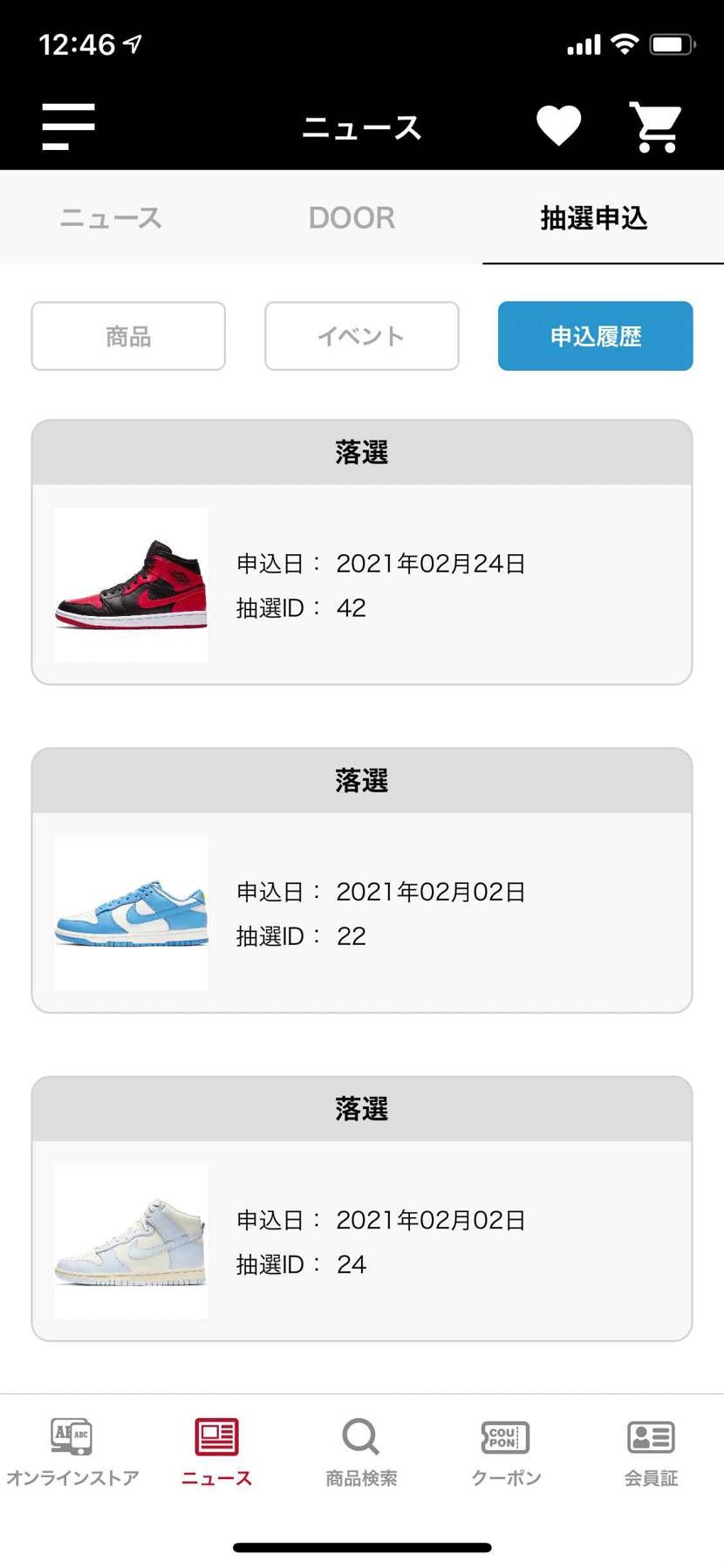Switch to the DOOR tab
The height and width of the screenshot is (1568, 724).
[x=352, y=218]
